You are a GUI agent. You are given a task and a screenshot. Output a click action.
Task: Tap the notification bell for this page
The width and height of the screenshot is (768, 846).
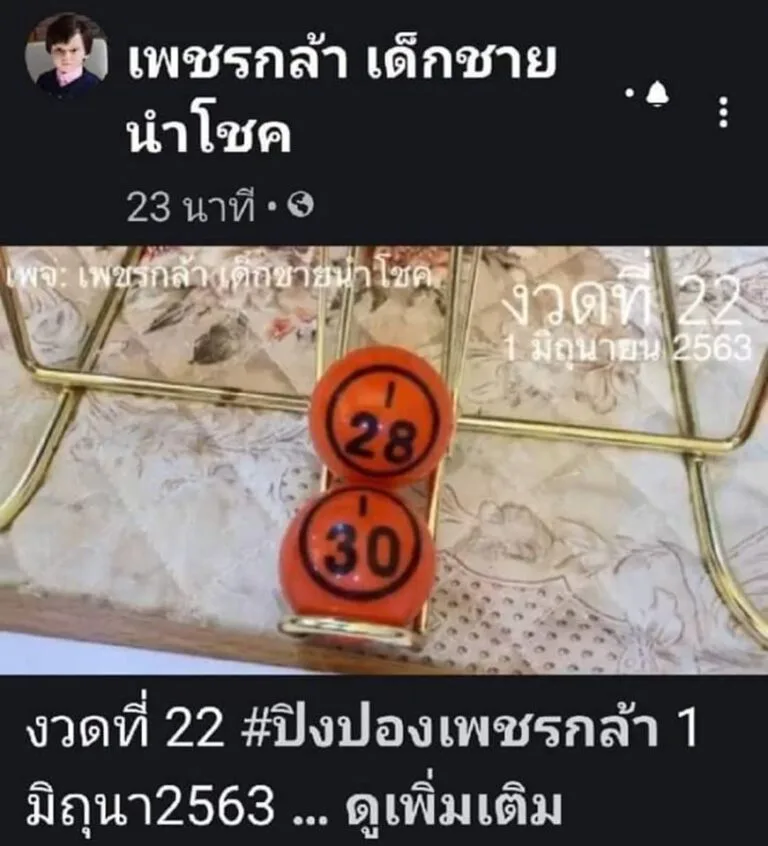pyautogui.click(x=656, y=94)
